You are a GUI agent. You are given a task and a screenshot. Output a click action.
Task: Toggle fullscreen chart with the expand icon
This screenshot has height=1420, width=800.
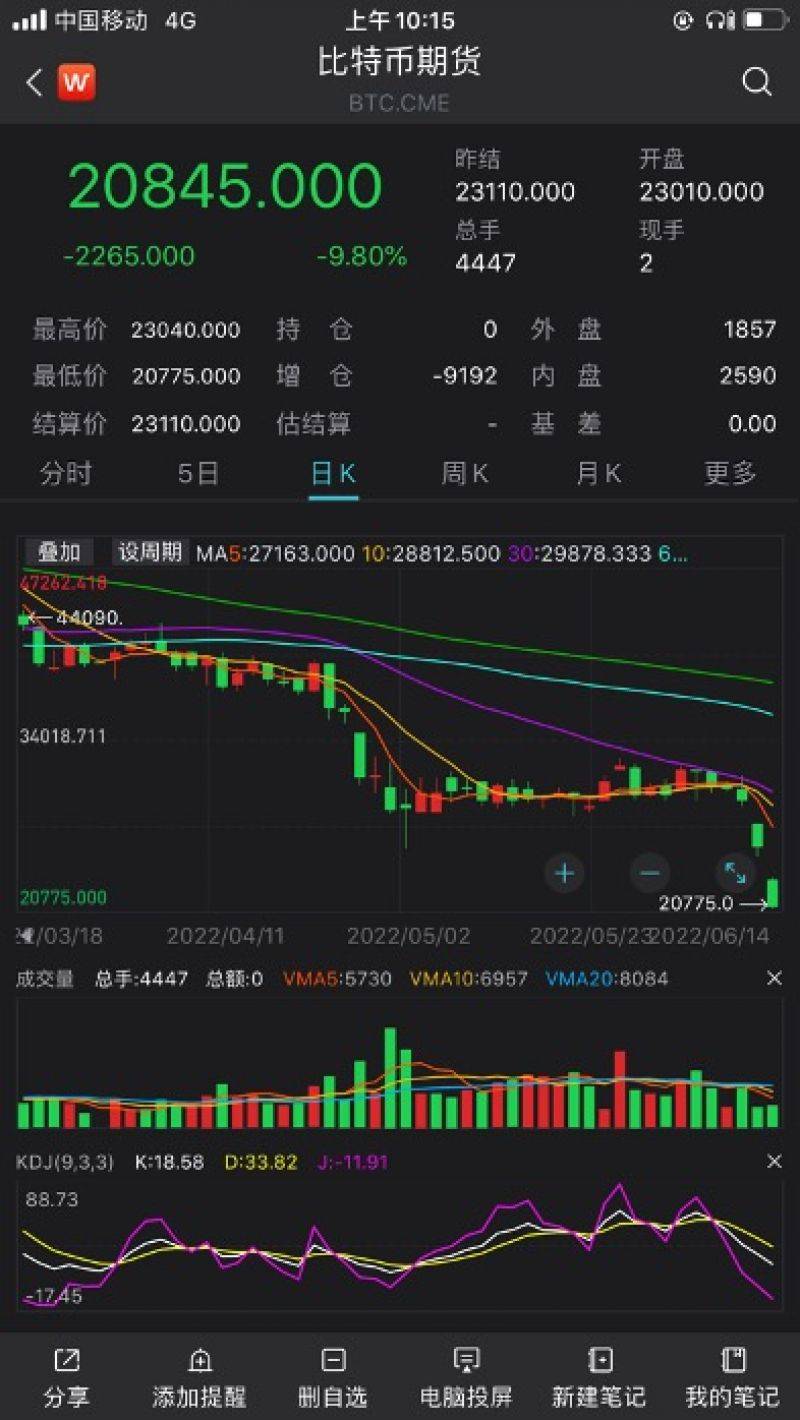735,873
